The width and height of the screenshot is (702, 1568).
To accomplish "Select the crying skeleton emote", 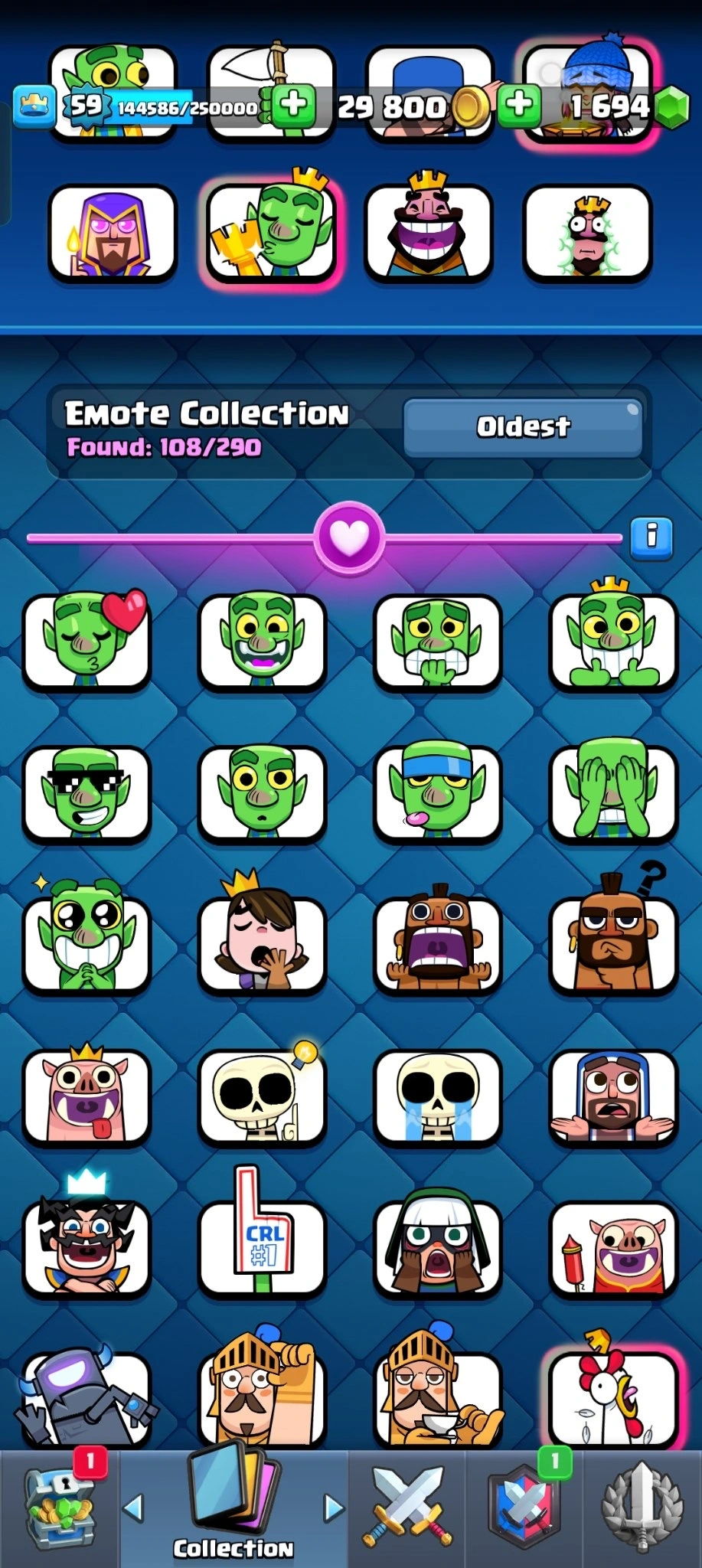I will click(x=437, y=1096).
